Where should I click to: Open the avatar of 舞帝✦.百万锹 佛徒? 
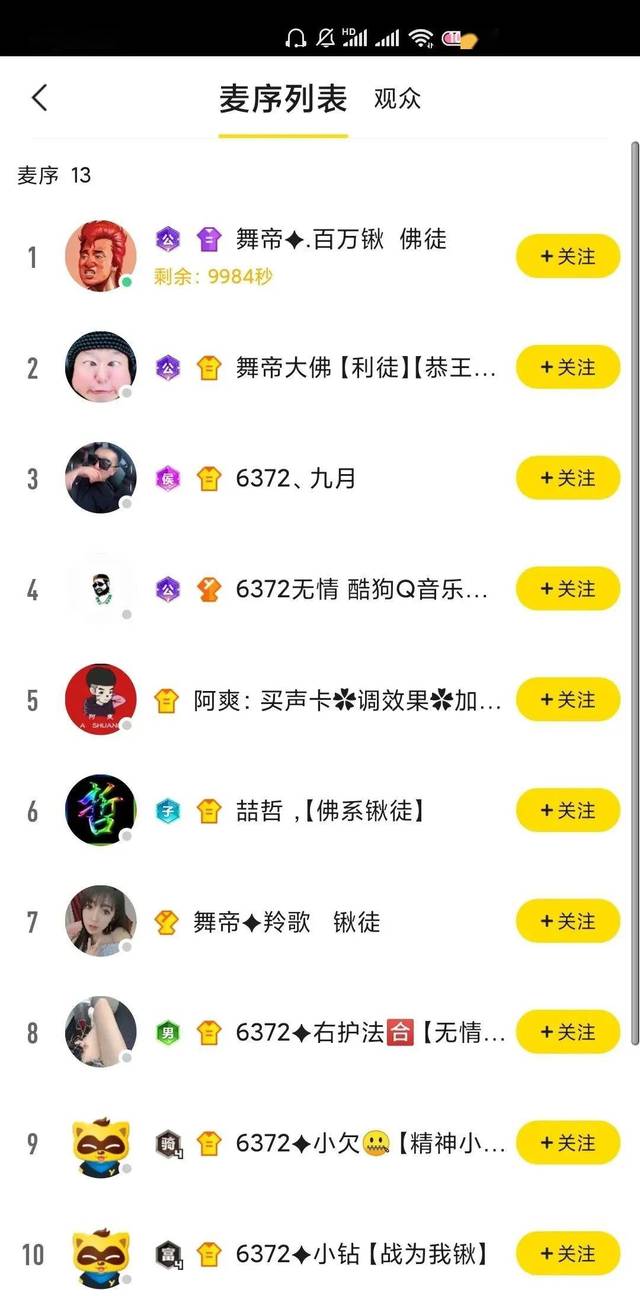100,256
